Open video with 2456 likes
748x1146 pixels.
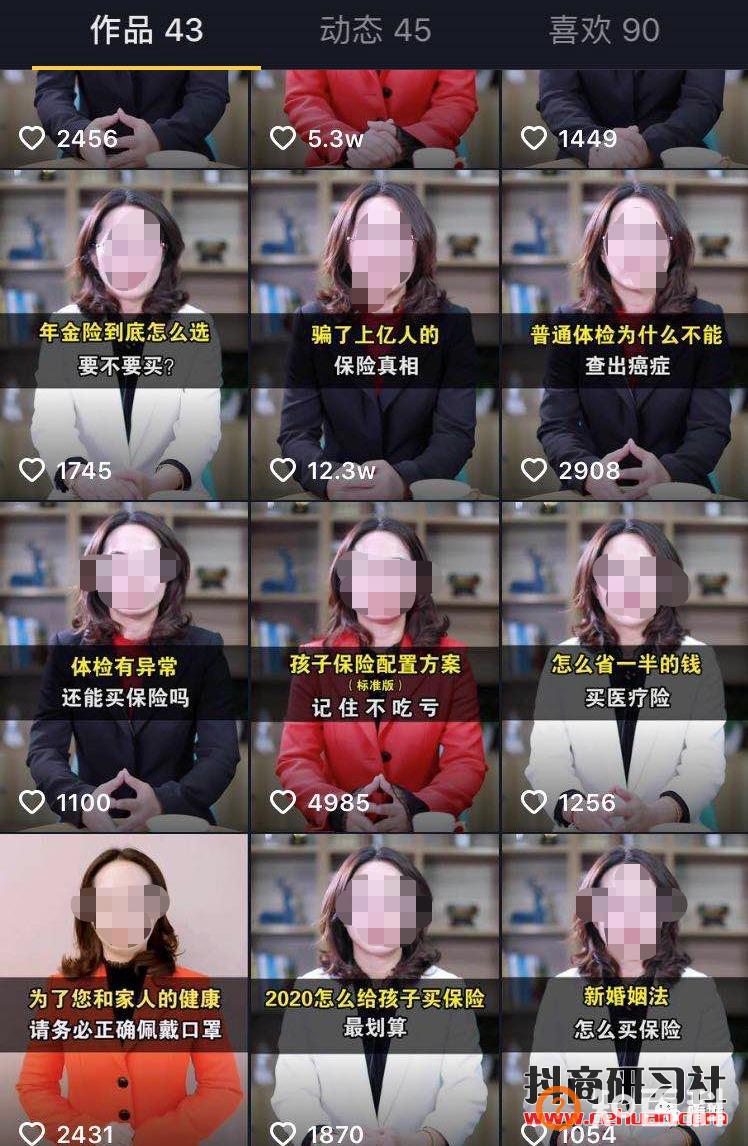point(124,115)
